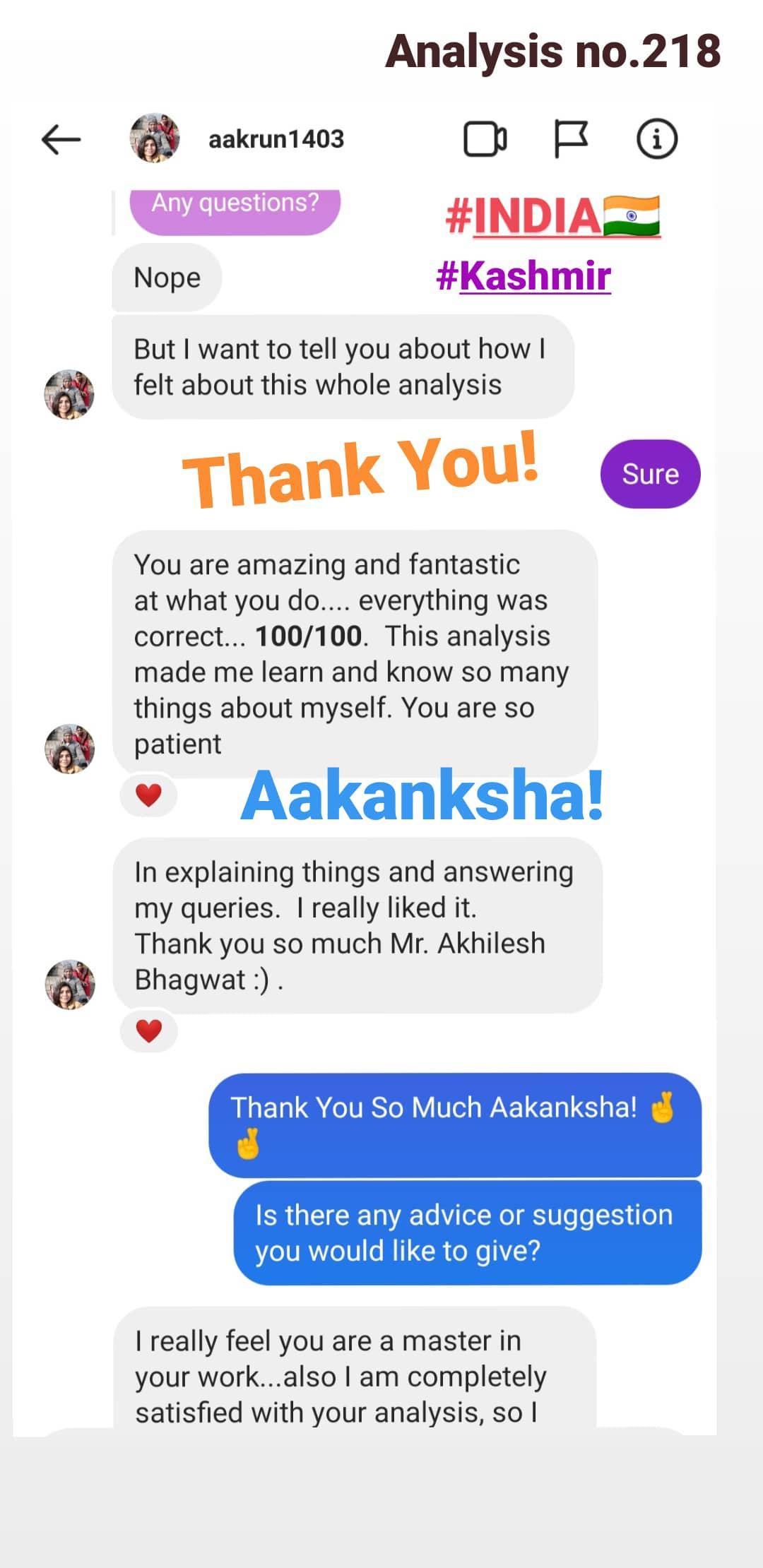Tap the purple Sure bubble
This screenshot has width=763, height=1568.
pos(649,474)
